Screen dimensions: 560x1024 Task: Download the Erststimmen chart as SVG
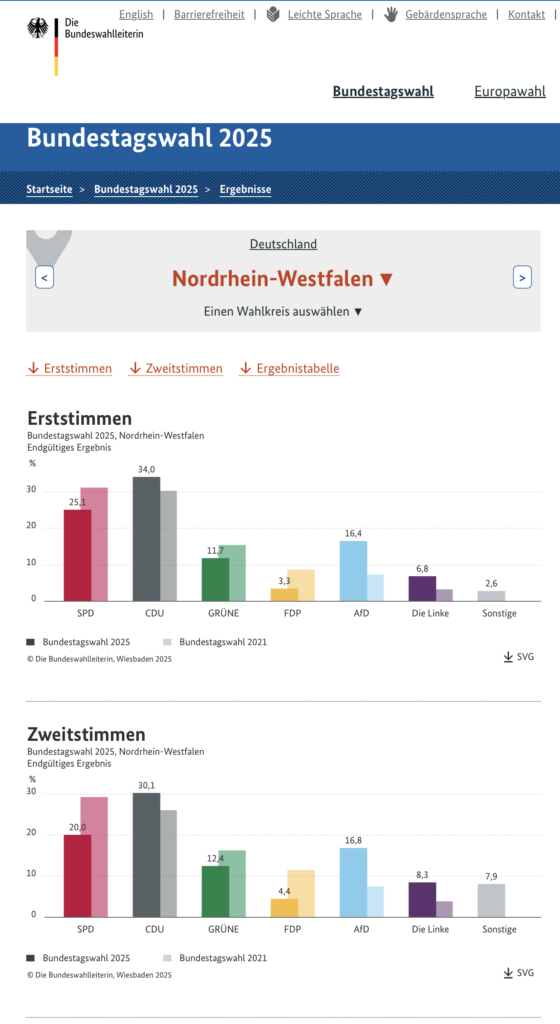519,657
